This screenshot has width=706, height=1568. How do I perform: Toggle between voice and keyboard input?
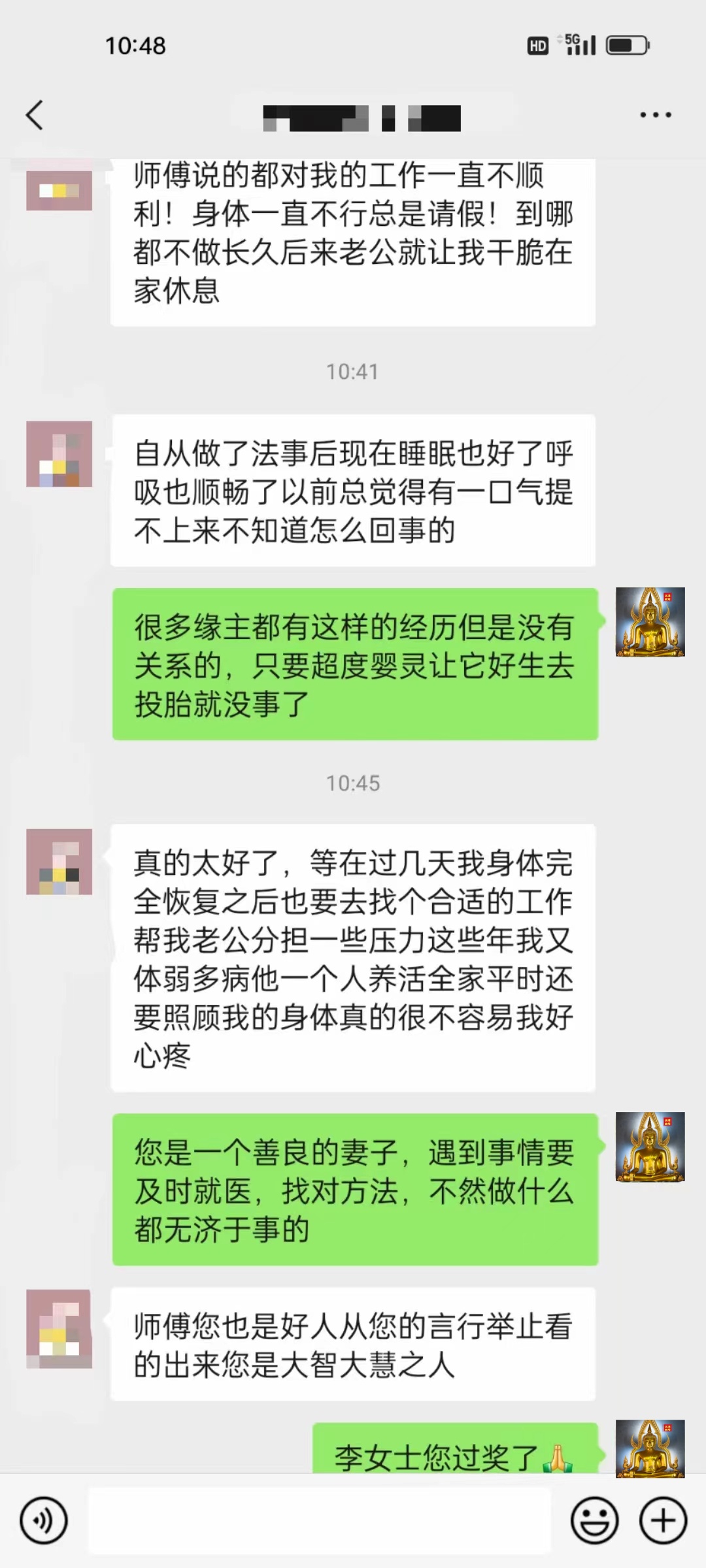[x=43, y=1520]
